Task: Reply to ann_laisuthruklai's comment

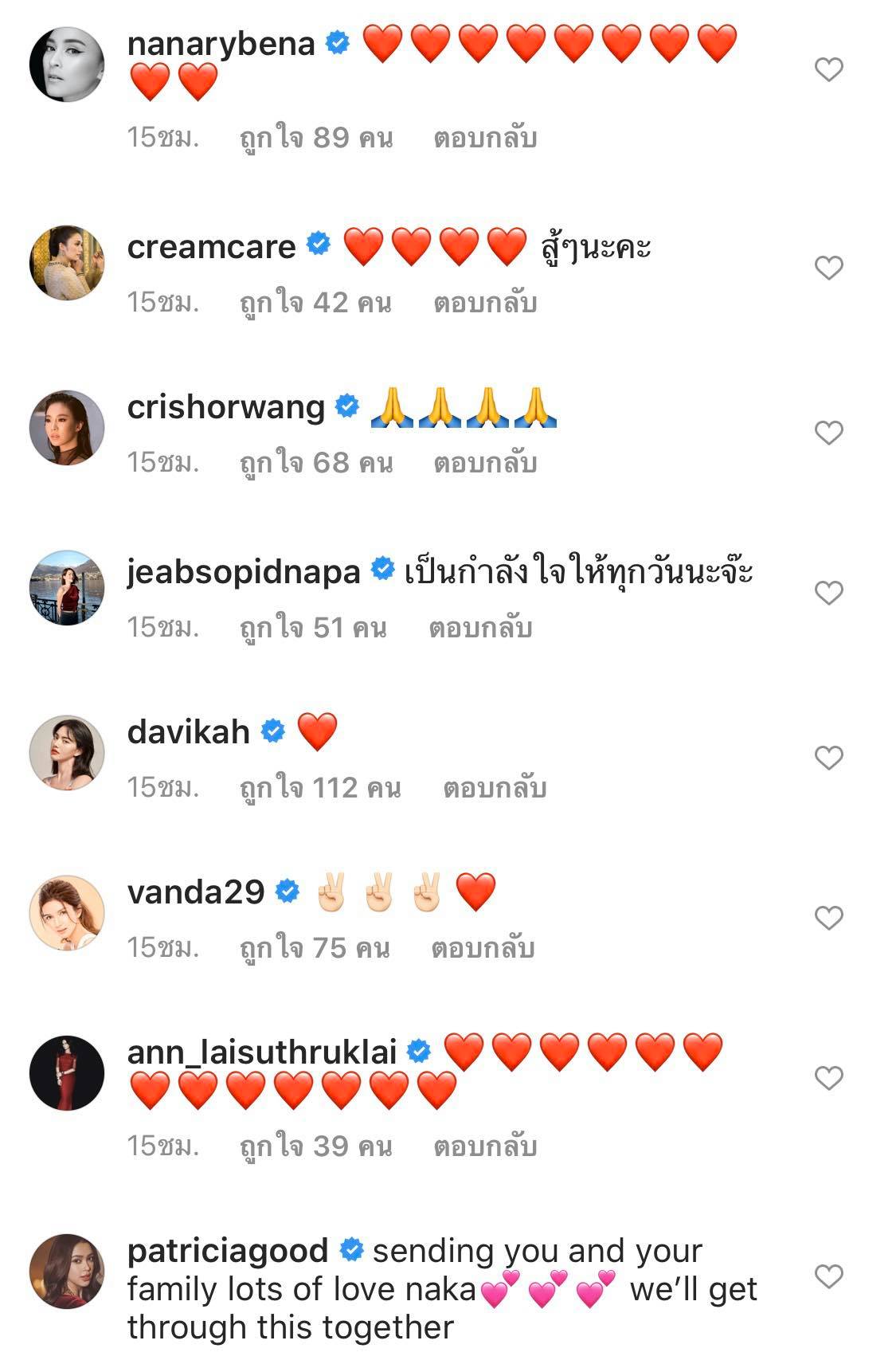Action: (485, 1147)
